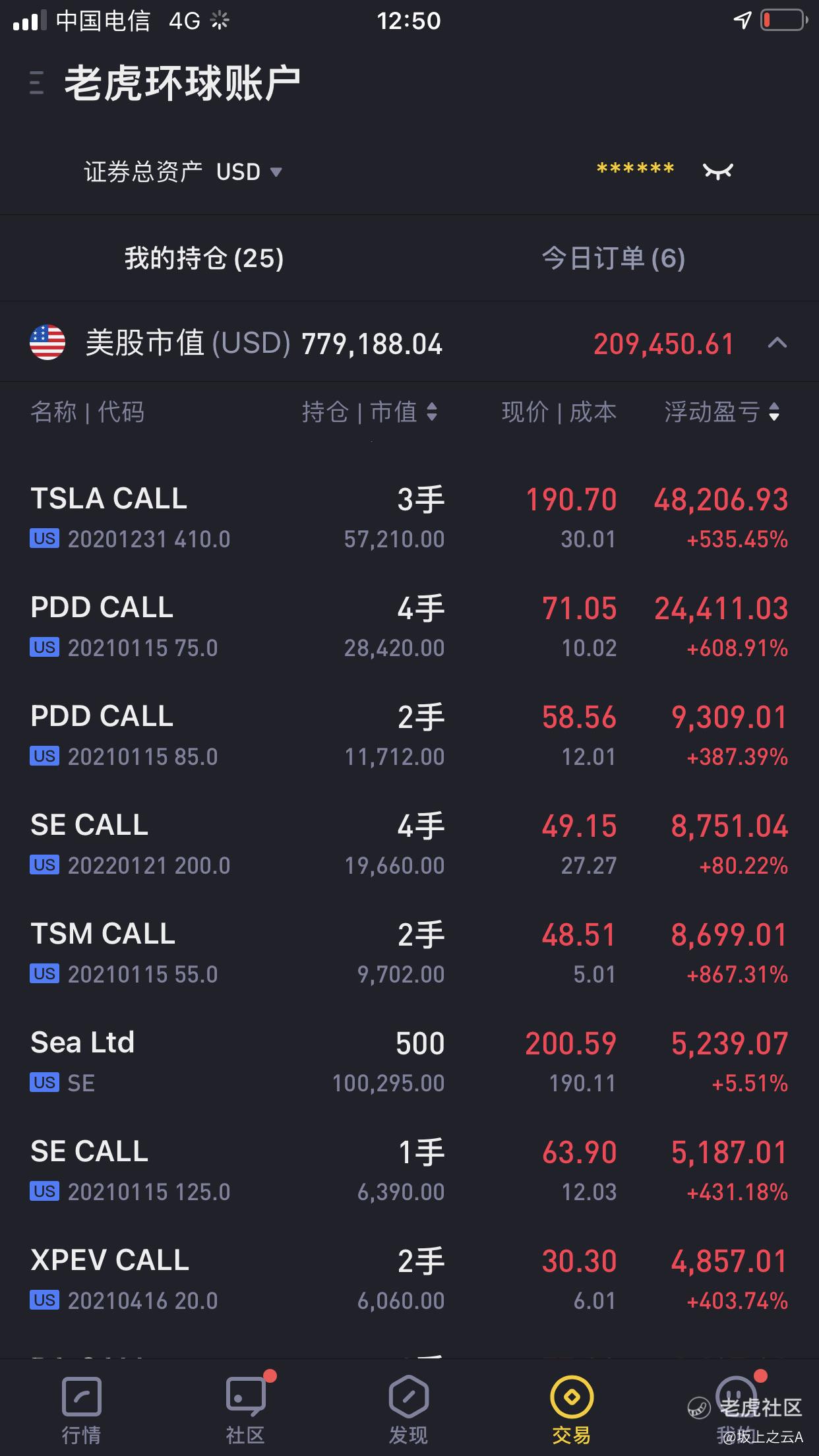Sort by 浮动盈亏 column
This screenshot has height=1456, width=819.
click(722, 412)
